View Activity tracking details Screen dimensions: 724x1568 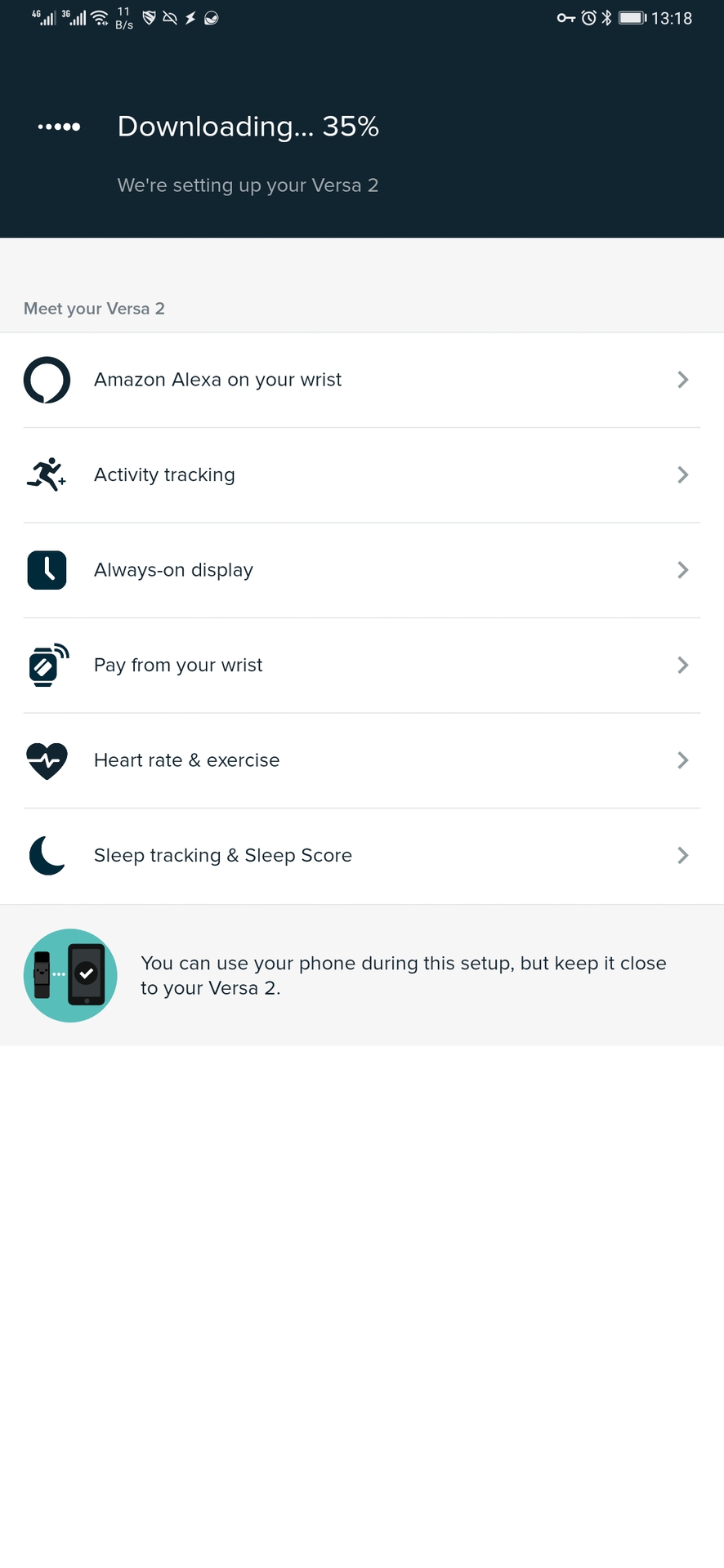point(361,474)
